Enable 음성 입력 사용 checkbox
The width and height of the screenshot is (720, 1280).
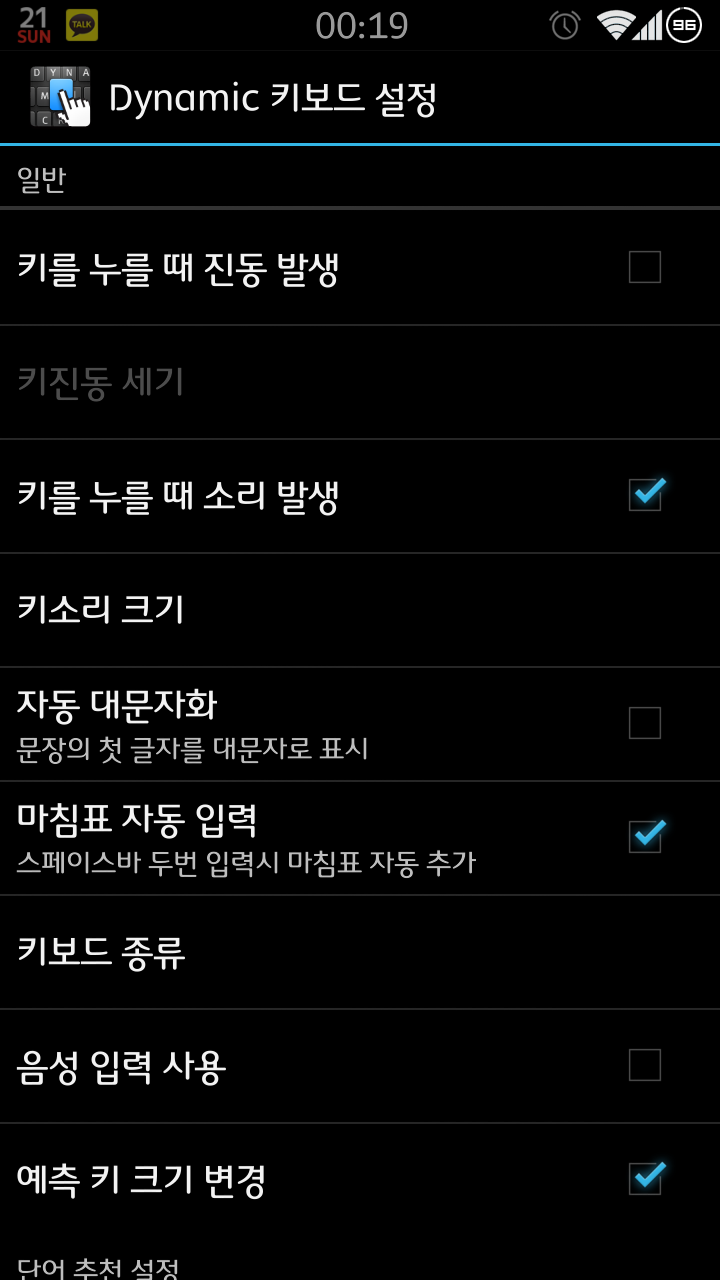click(x=644, y=1065)
